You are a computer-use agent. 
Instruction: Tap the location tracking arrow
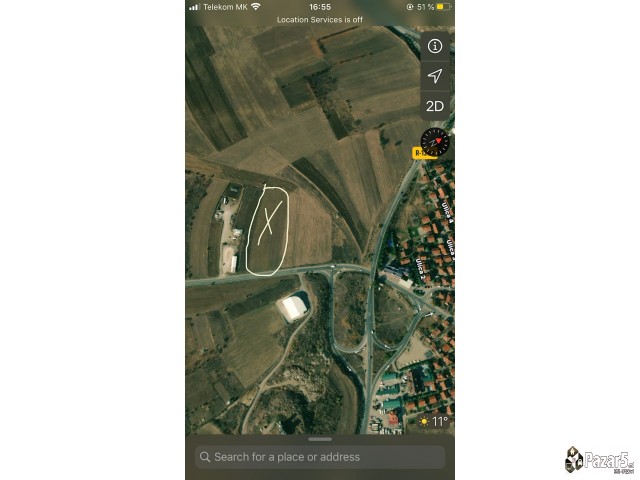coord(434,76)
